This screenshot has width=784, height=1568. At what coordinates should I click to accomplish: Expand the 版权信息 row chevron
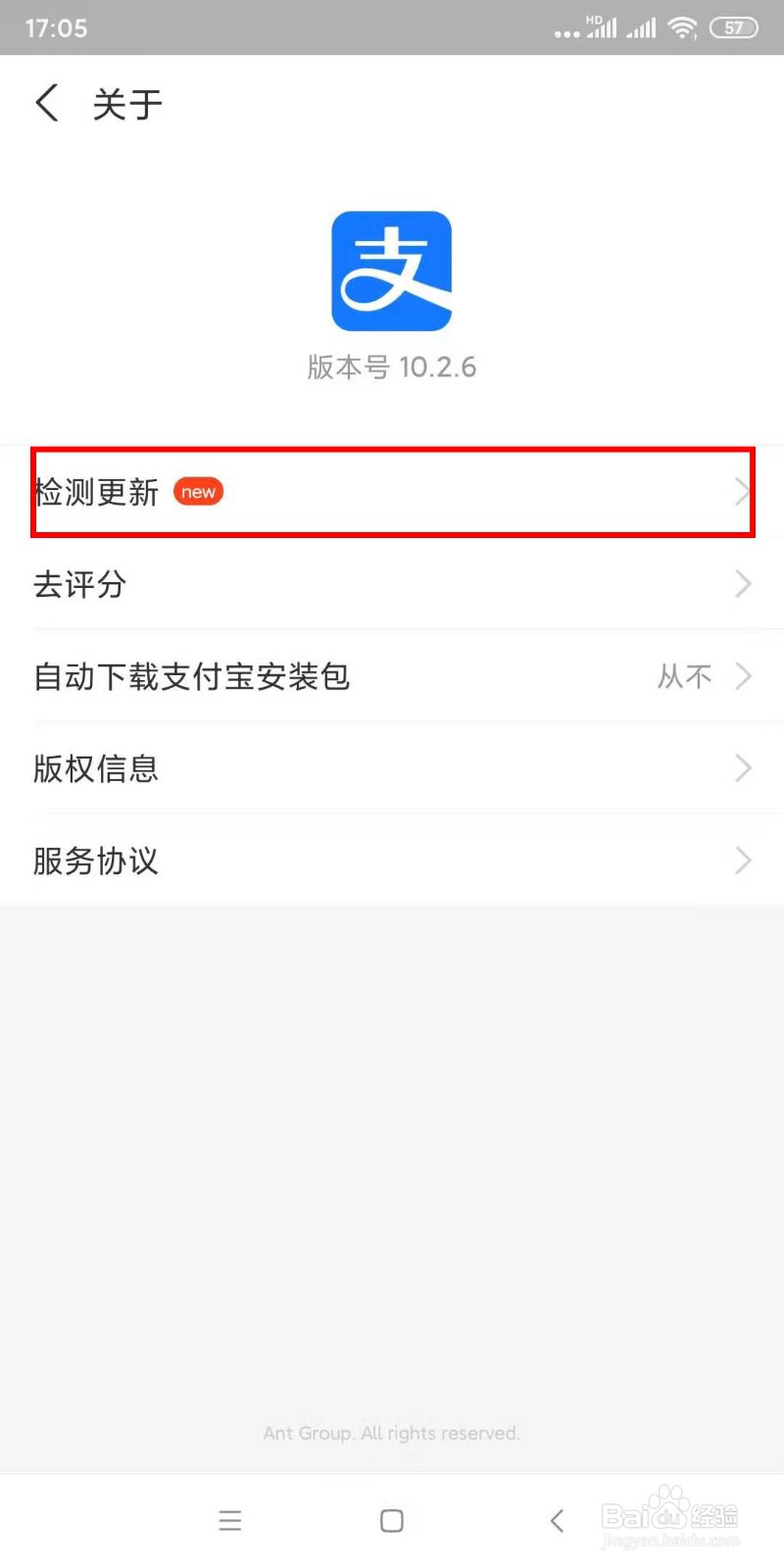(742, 768)
